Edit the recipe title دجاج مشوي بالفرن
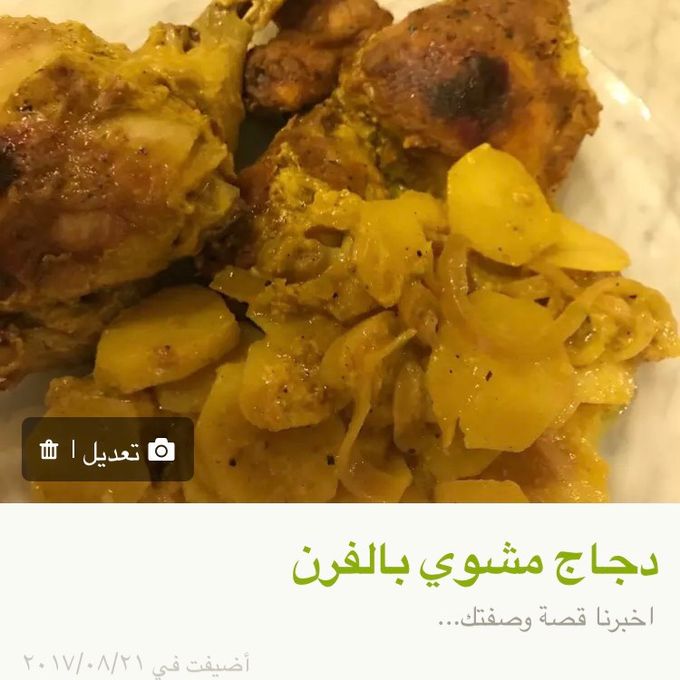This screenshot has width=680, height=680. [x=476, y=563]
